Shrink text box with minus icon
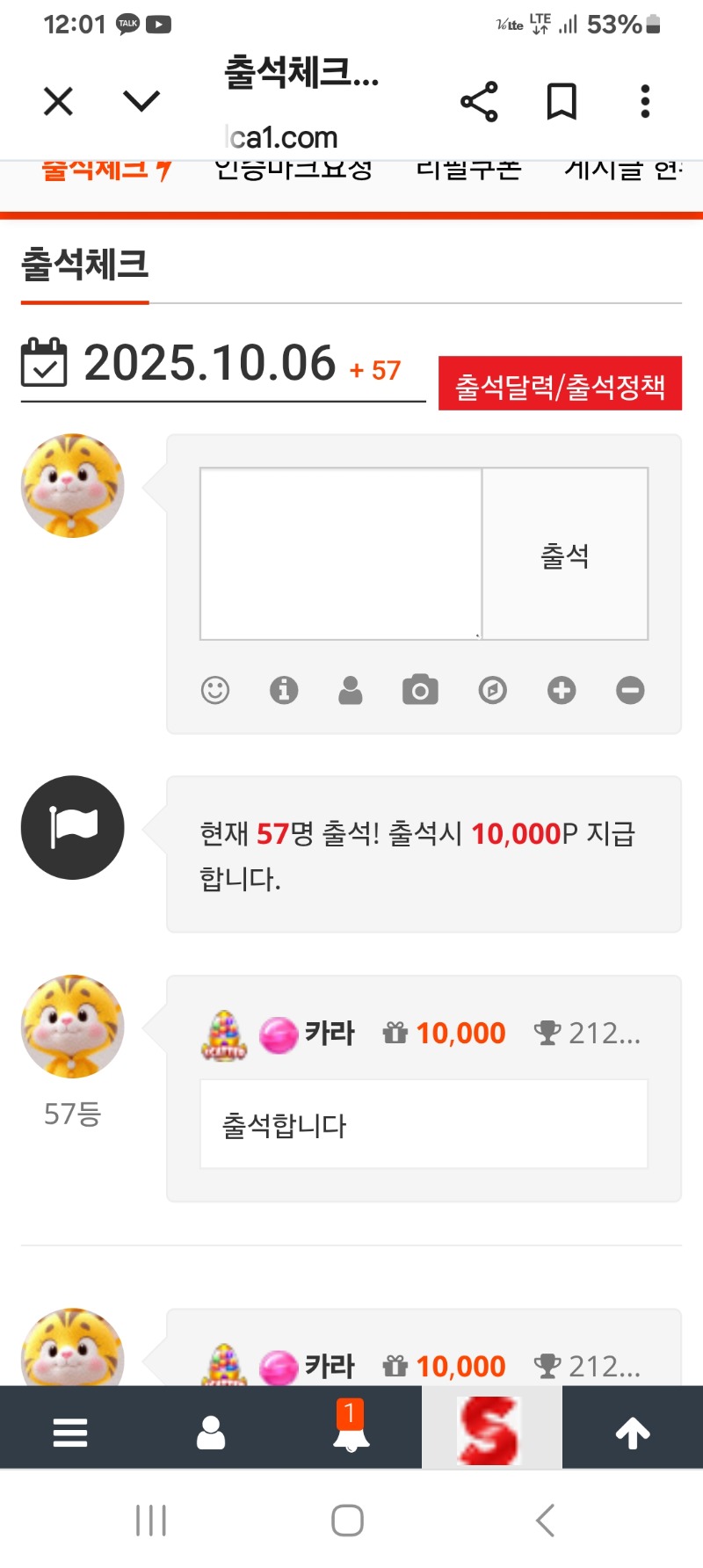 click(x=630, y=690)
